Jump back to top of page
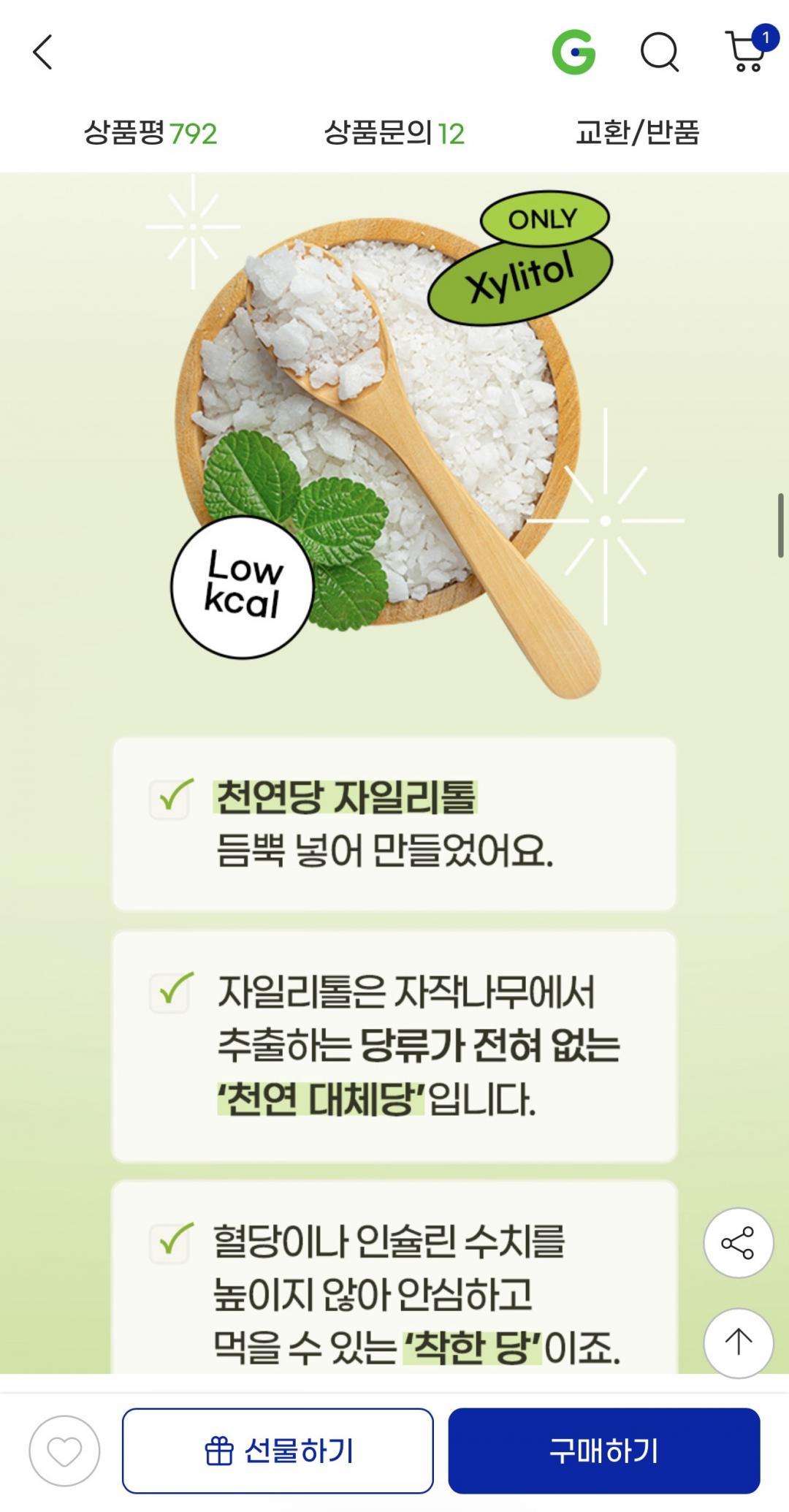Image resolution: width=789 pixels, height=1512 pixels. point(738,1342)
